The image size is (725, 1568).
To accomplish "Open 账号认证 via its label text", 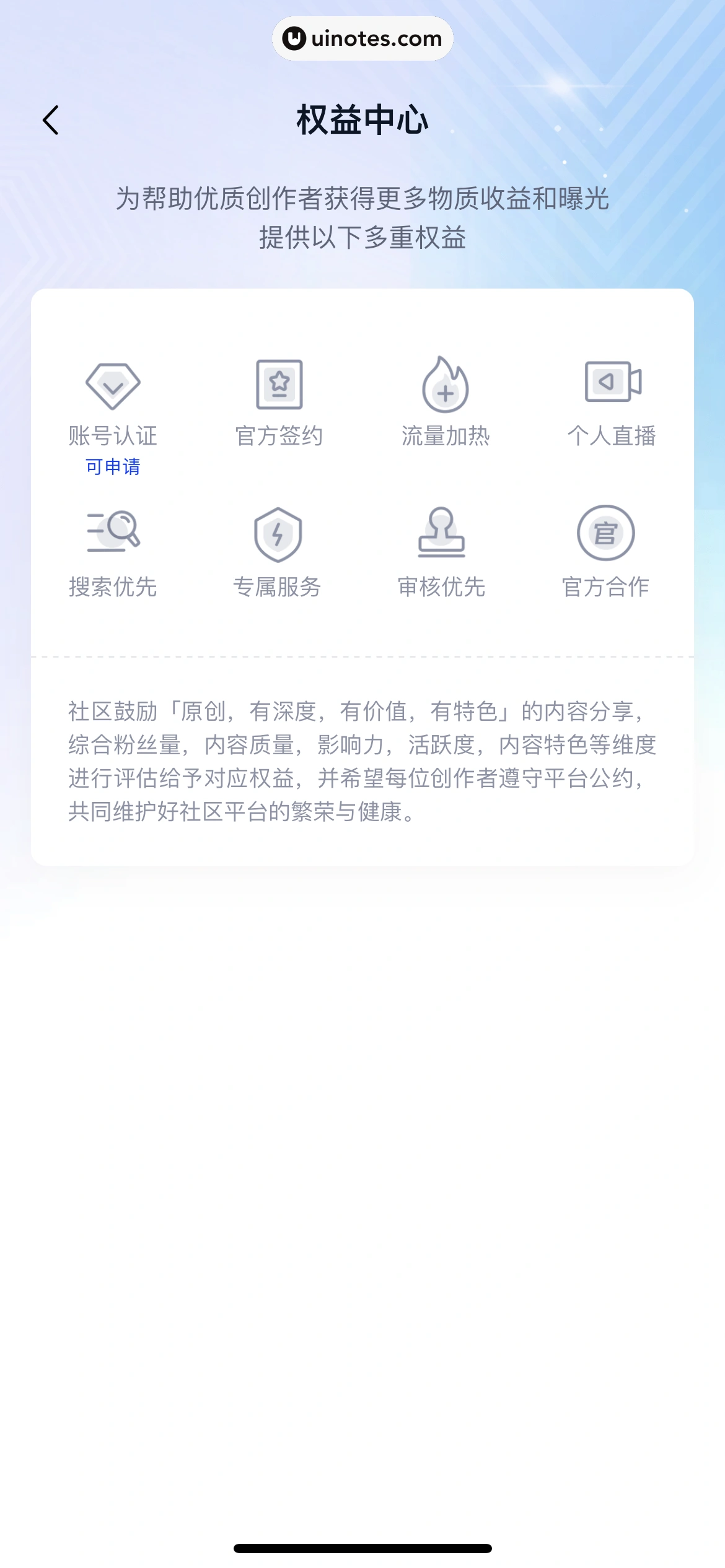I will click(x=113, y=437).
